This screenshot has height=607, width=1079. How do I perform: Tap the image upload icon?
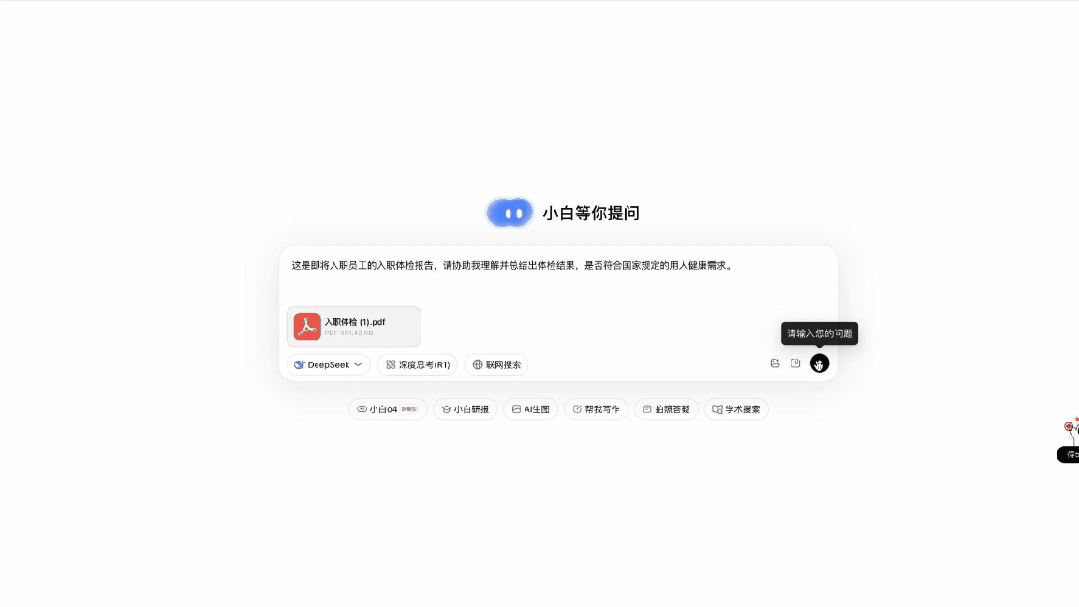775,364
